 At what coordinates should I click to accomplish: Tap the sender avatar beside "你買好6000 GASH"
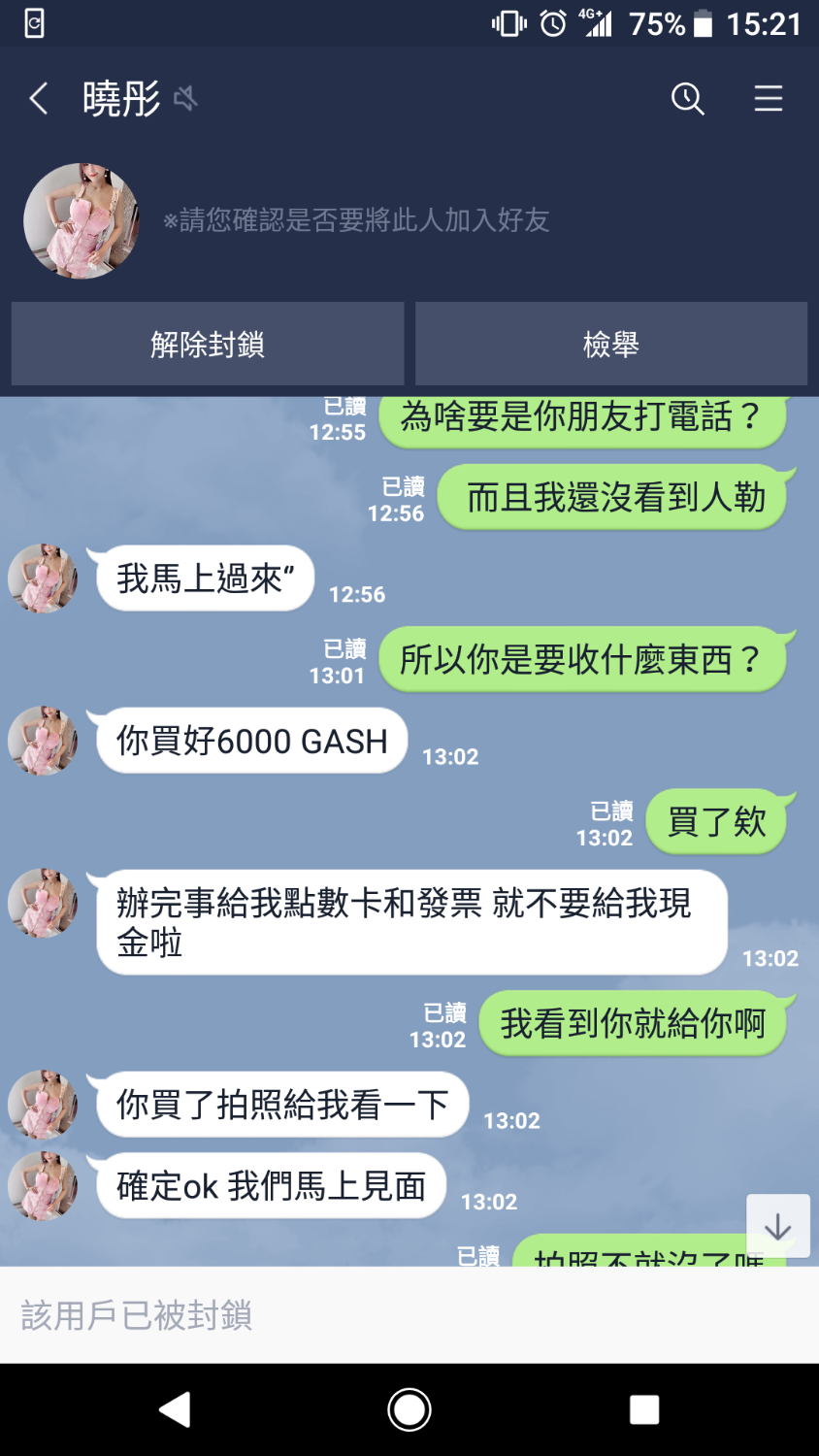pyautogui.click(x=43, y=741)
